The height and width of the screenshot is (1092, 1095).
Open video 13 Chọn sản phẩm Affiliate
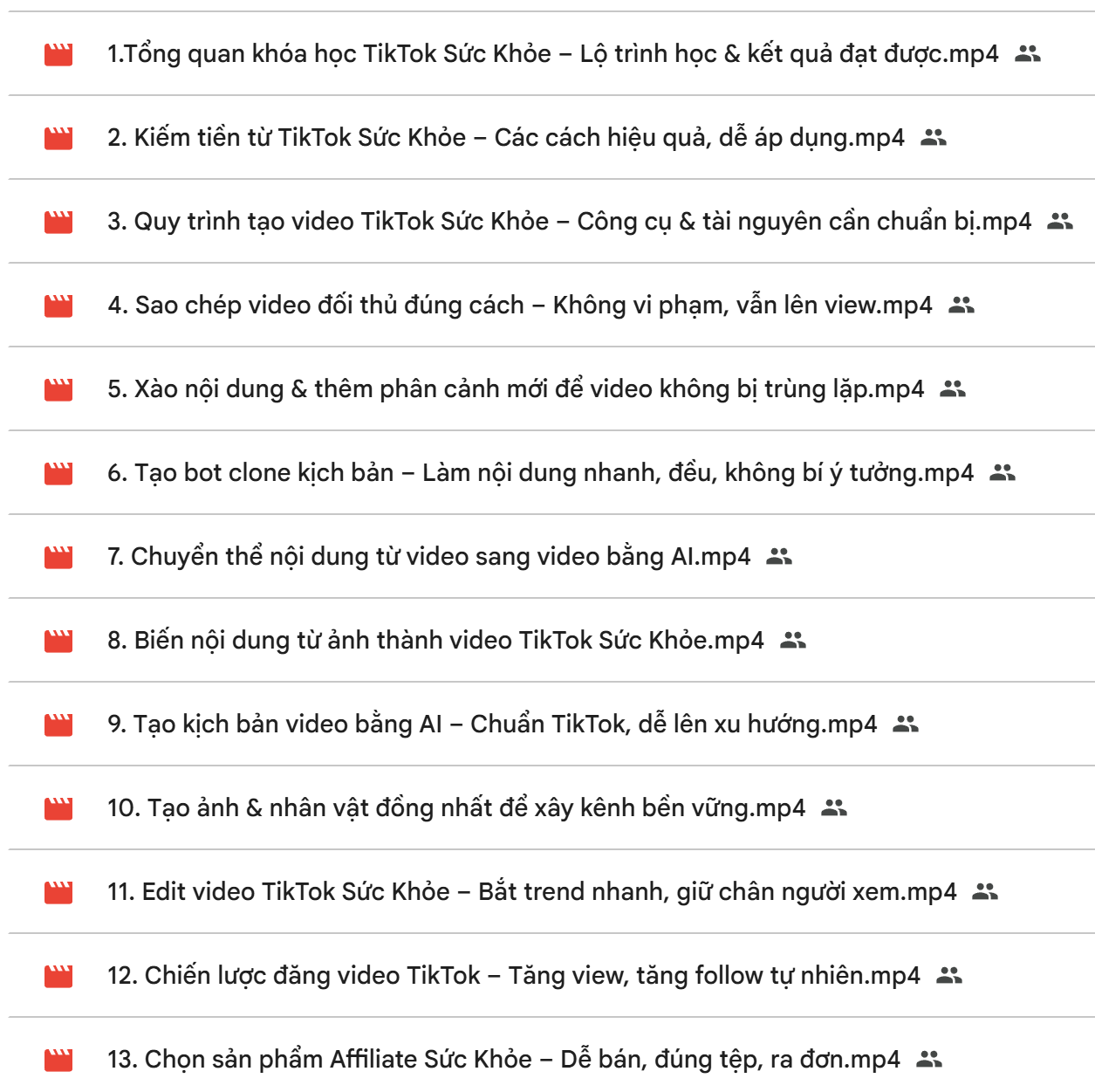coord(503,1060)
